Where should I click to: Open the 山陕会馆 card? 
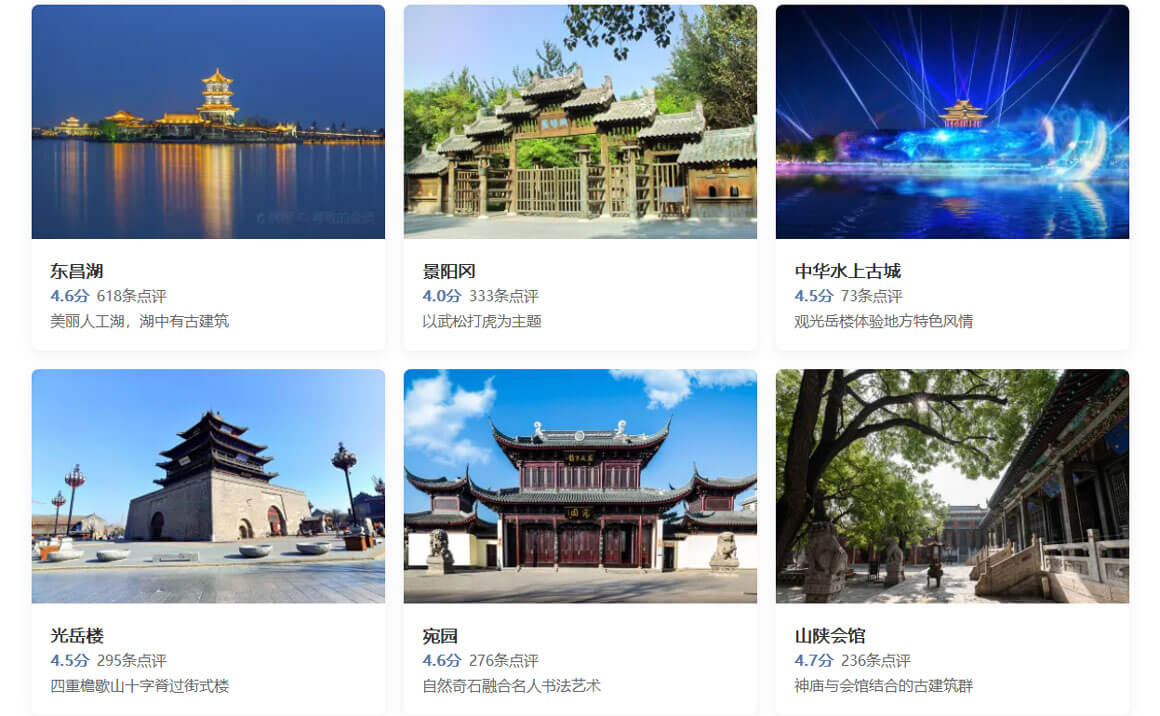952,541
